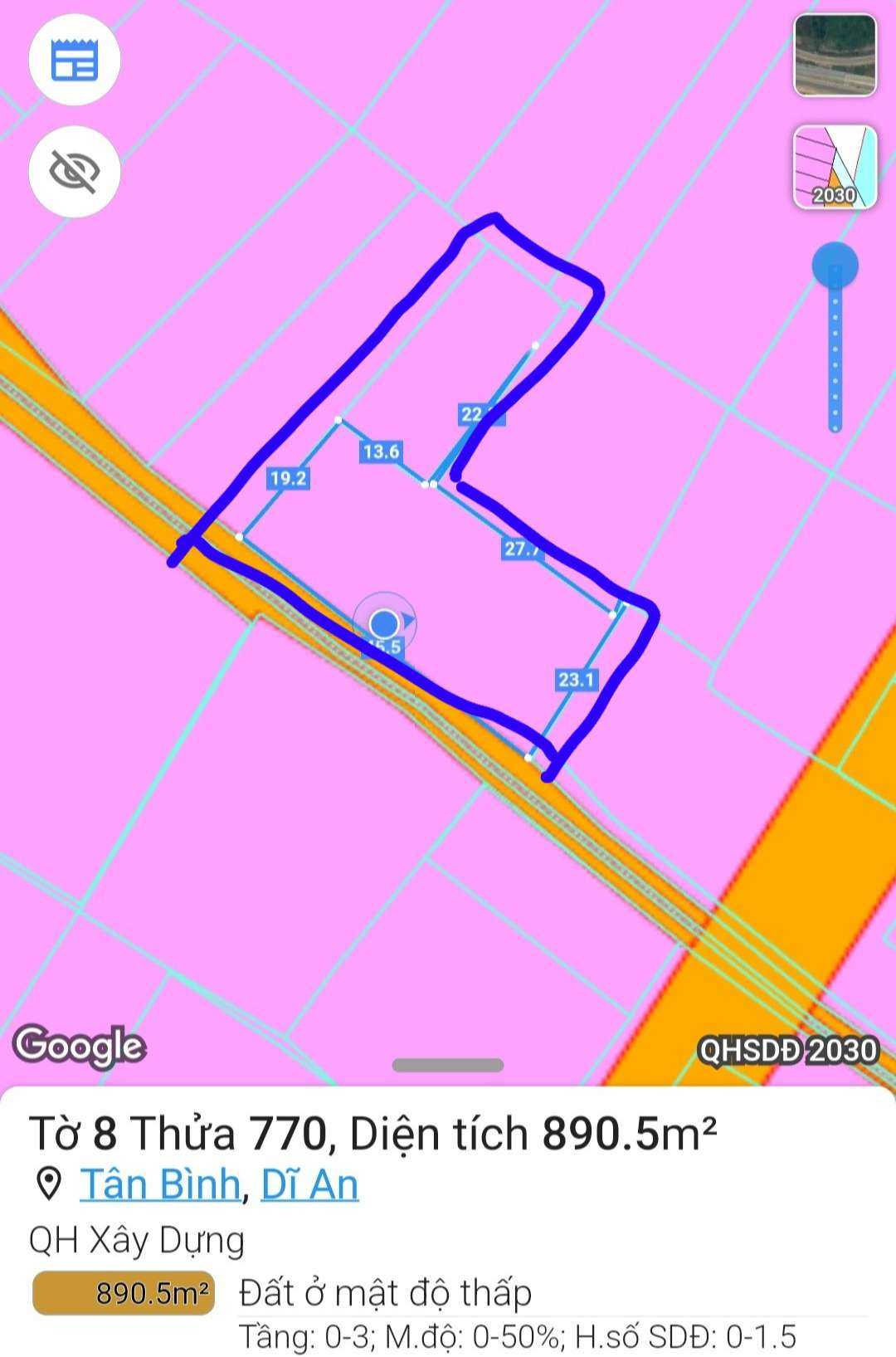Viewport: 896px width, 1357px height.
Task: Switch to the satellite map thumbnail
Action: [x=835, y=56]
